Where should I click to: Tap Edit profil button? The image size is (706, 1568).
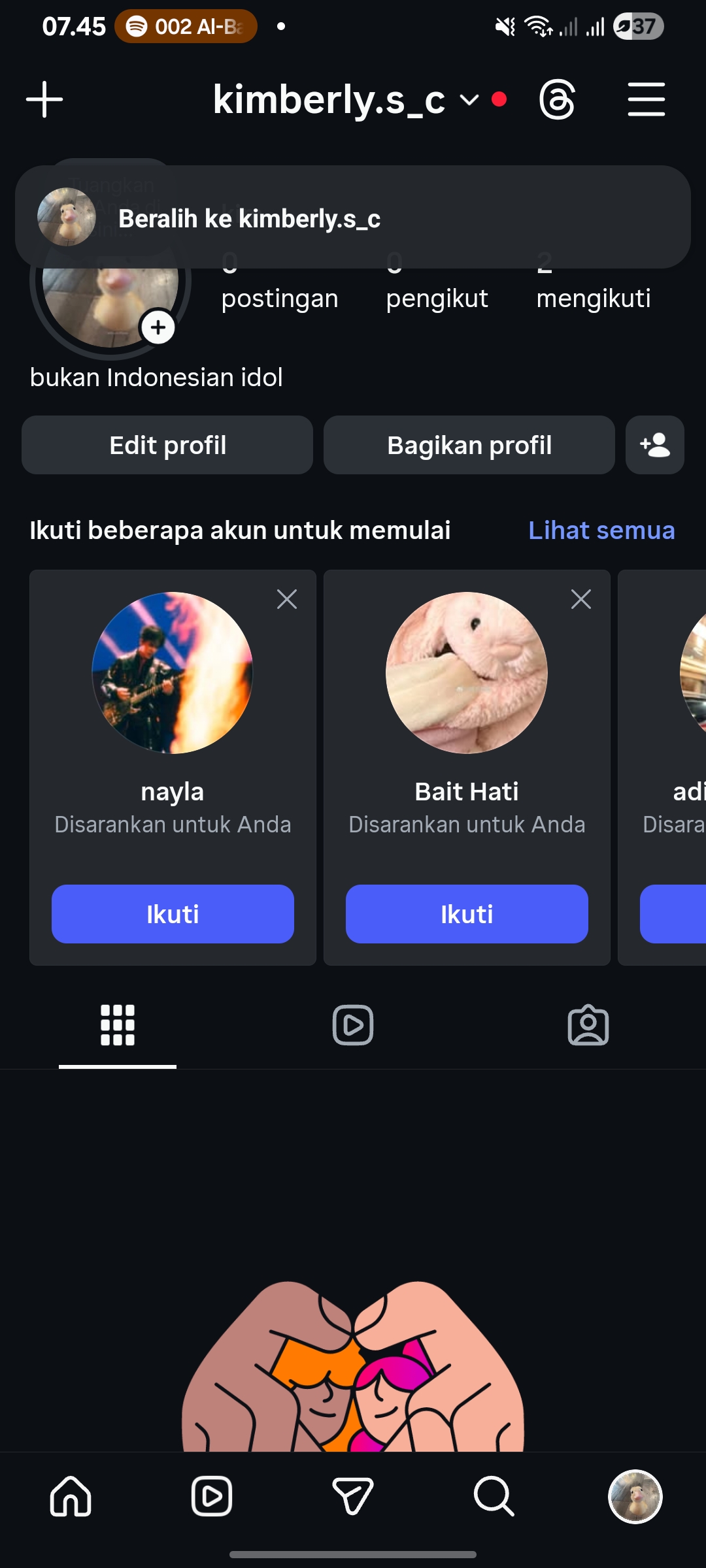click(x=167, y=445)
